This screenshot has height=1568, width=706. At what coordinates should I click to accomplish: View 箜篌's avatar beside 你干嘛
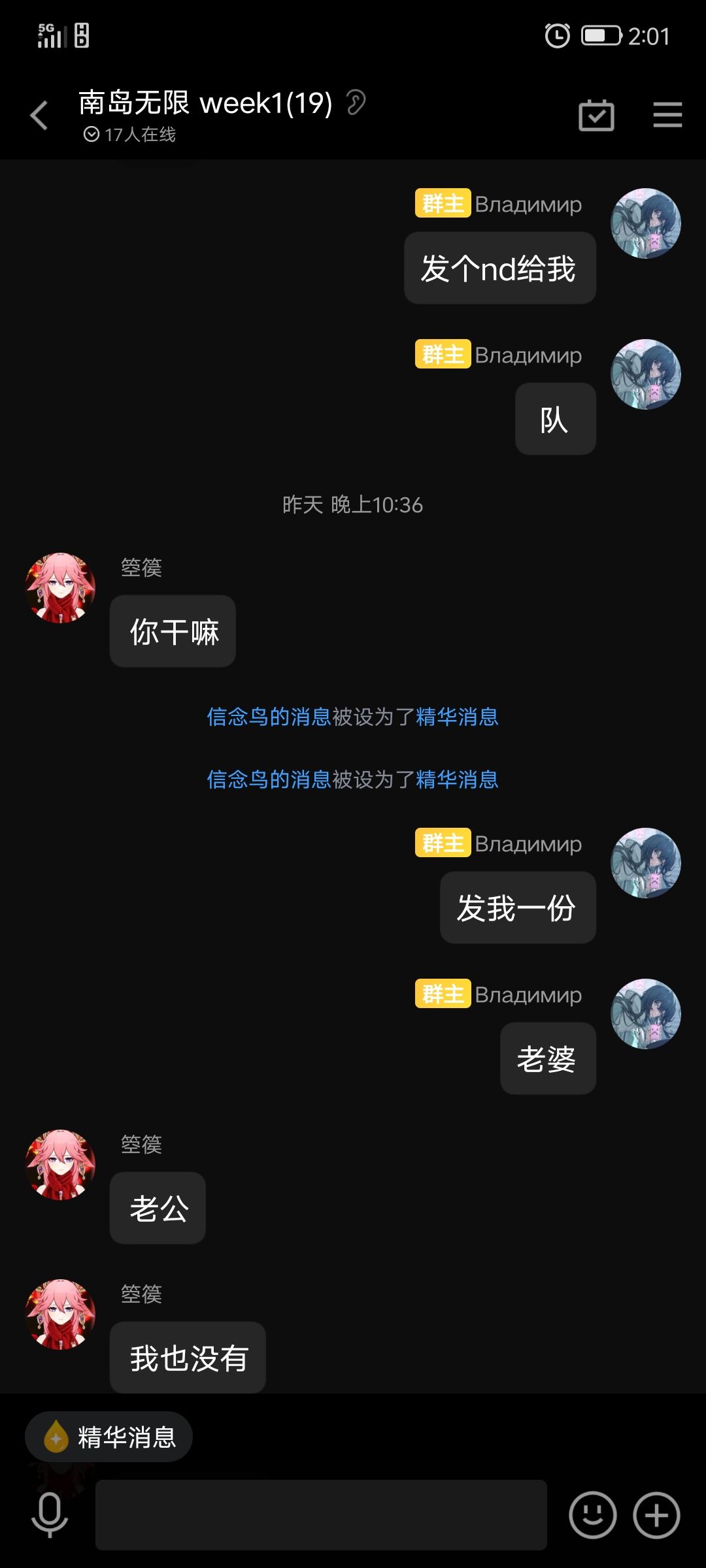click(x=60, y=588)
